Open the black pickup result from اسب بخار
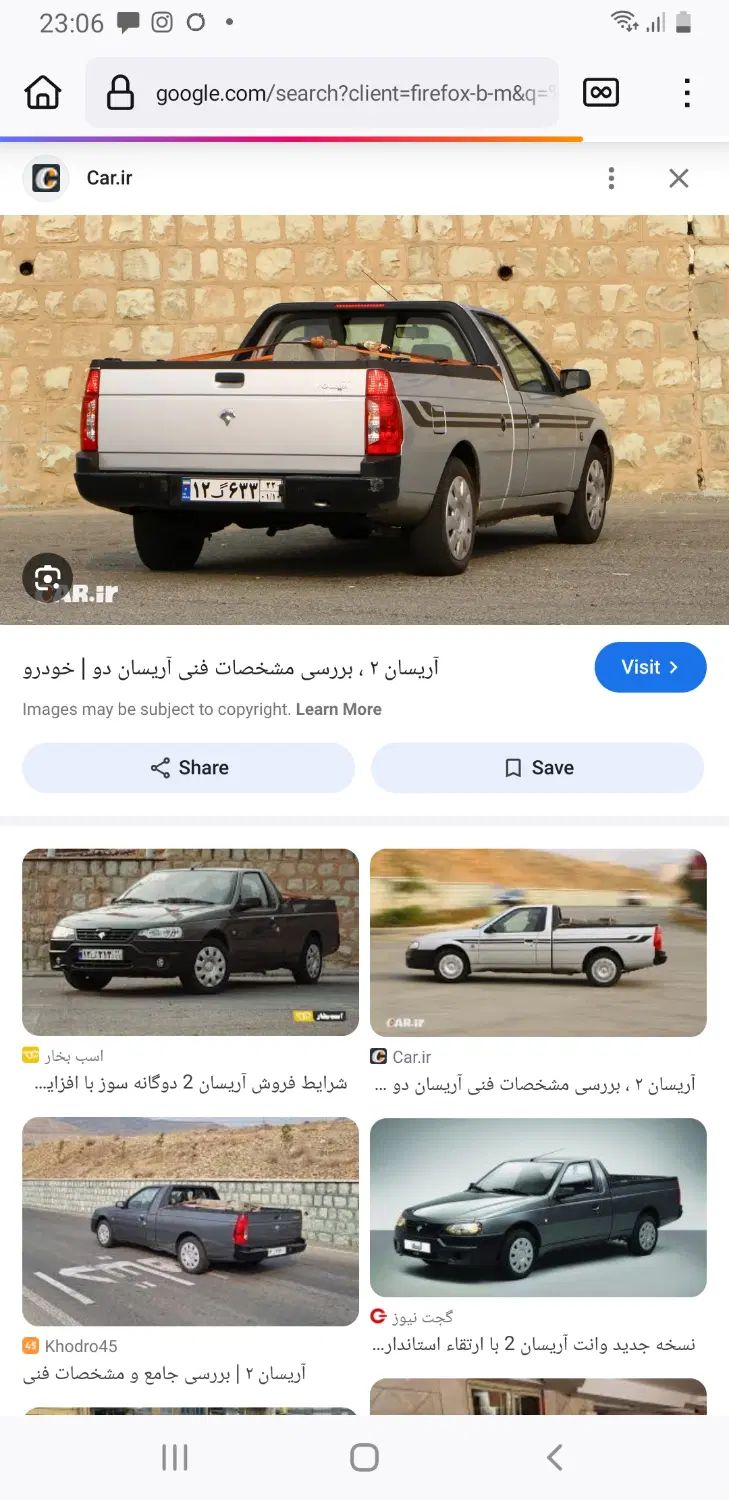 pos(190,941)
